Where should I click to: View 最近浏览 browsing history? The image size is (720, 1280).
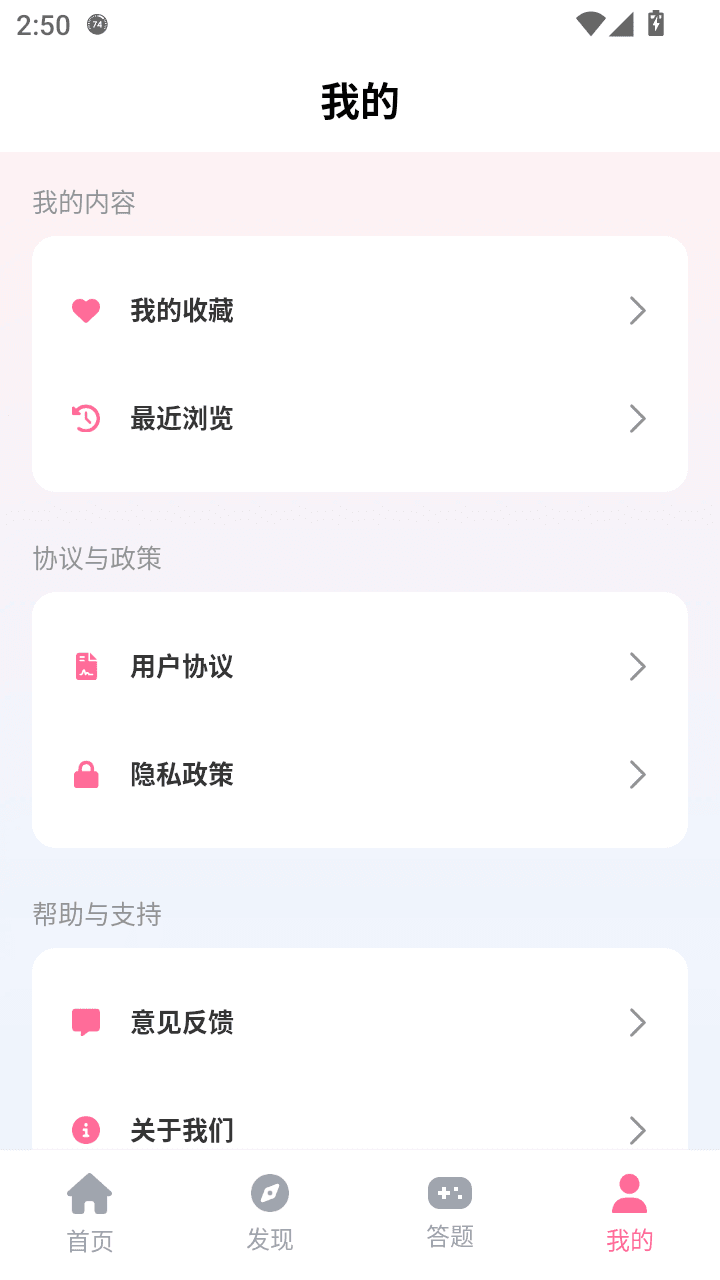[360, 418]
